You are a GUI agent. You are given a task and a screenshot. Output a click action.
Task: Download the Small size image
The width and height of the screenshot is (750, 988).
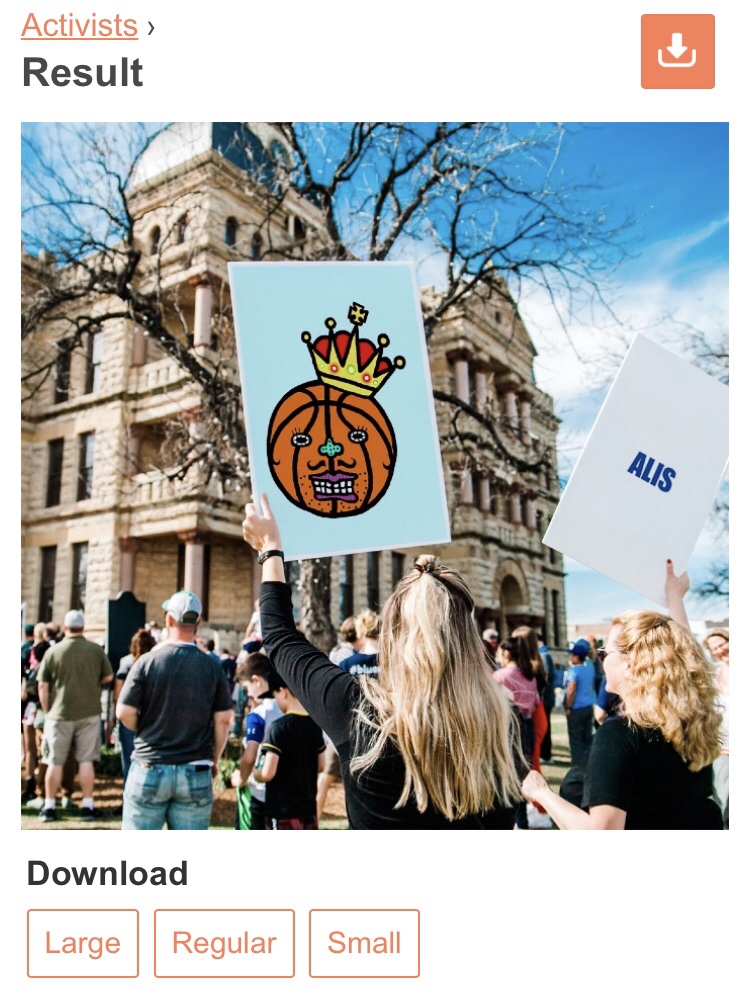pos(364,943)
